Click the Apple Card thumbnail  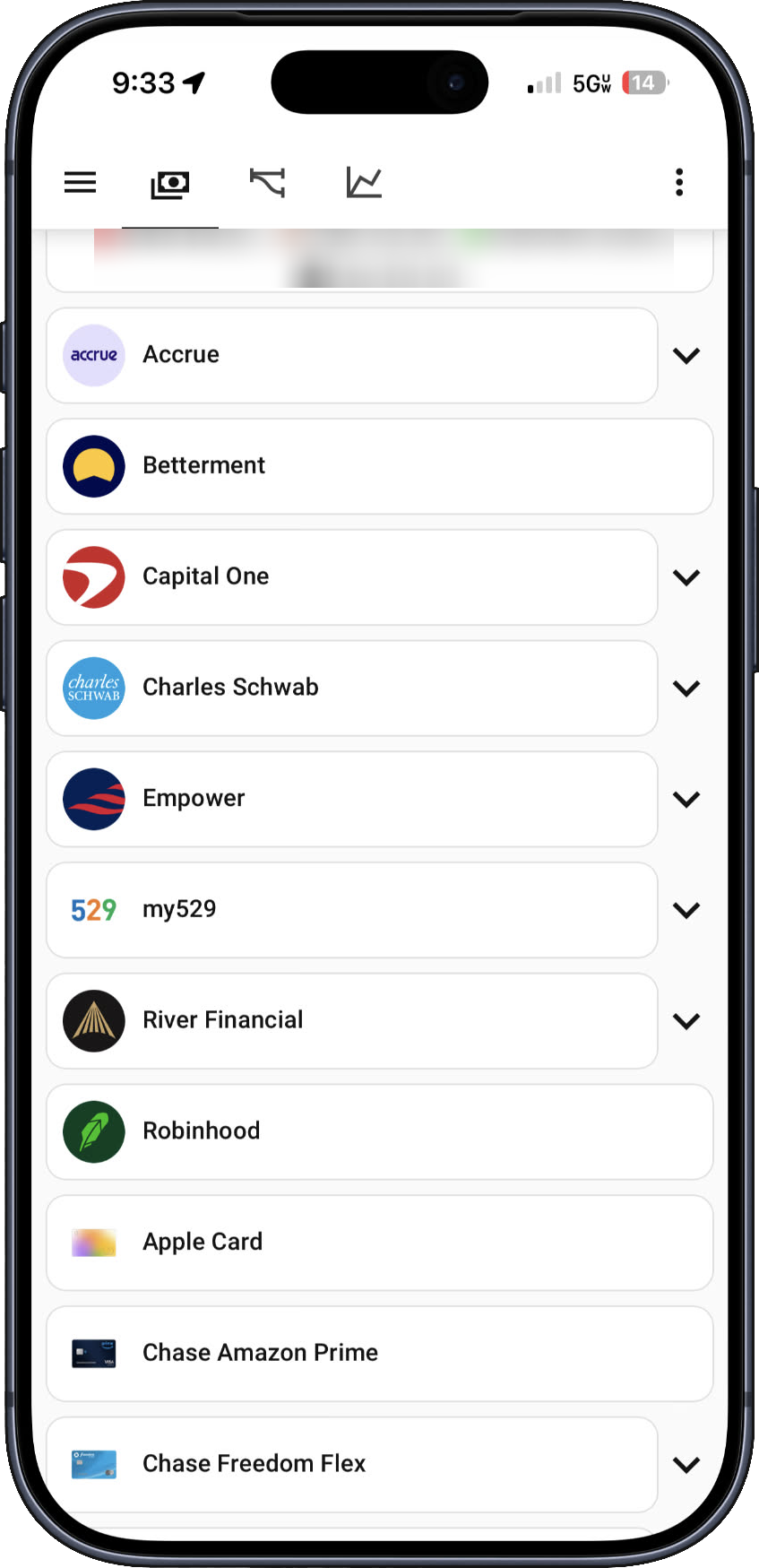93,1243
